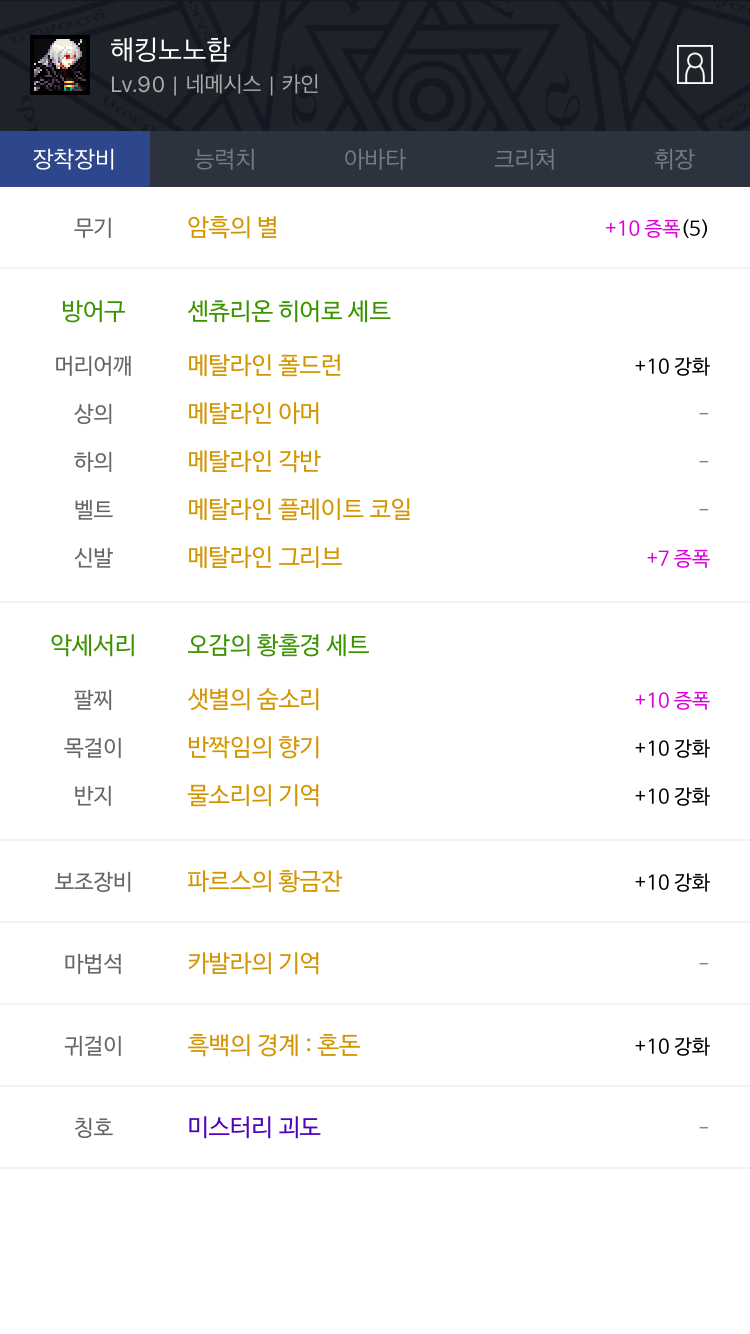
Task: Switch to the 휘장 tab
Action: pos(675,159)
